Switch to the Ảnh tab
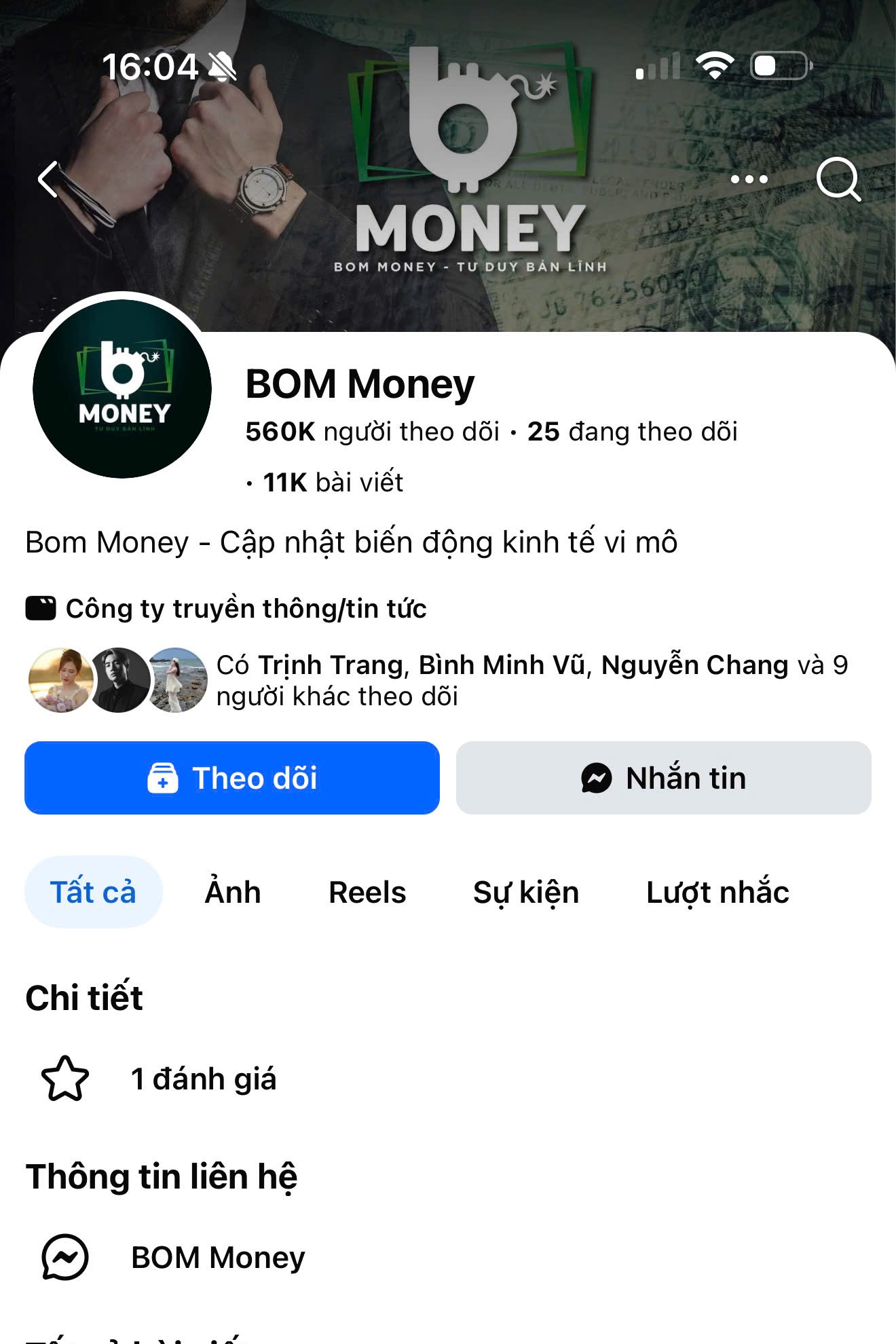Image resolution: width=896 pixels, height=1344 pixels. tap(231, 892)
